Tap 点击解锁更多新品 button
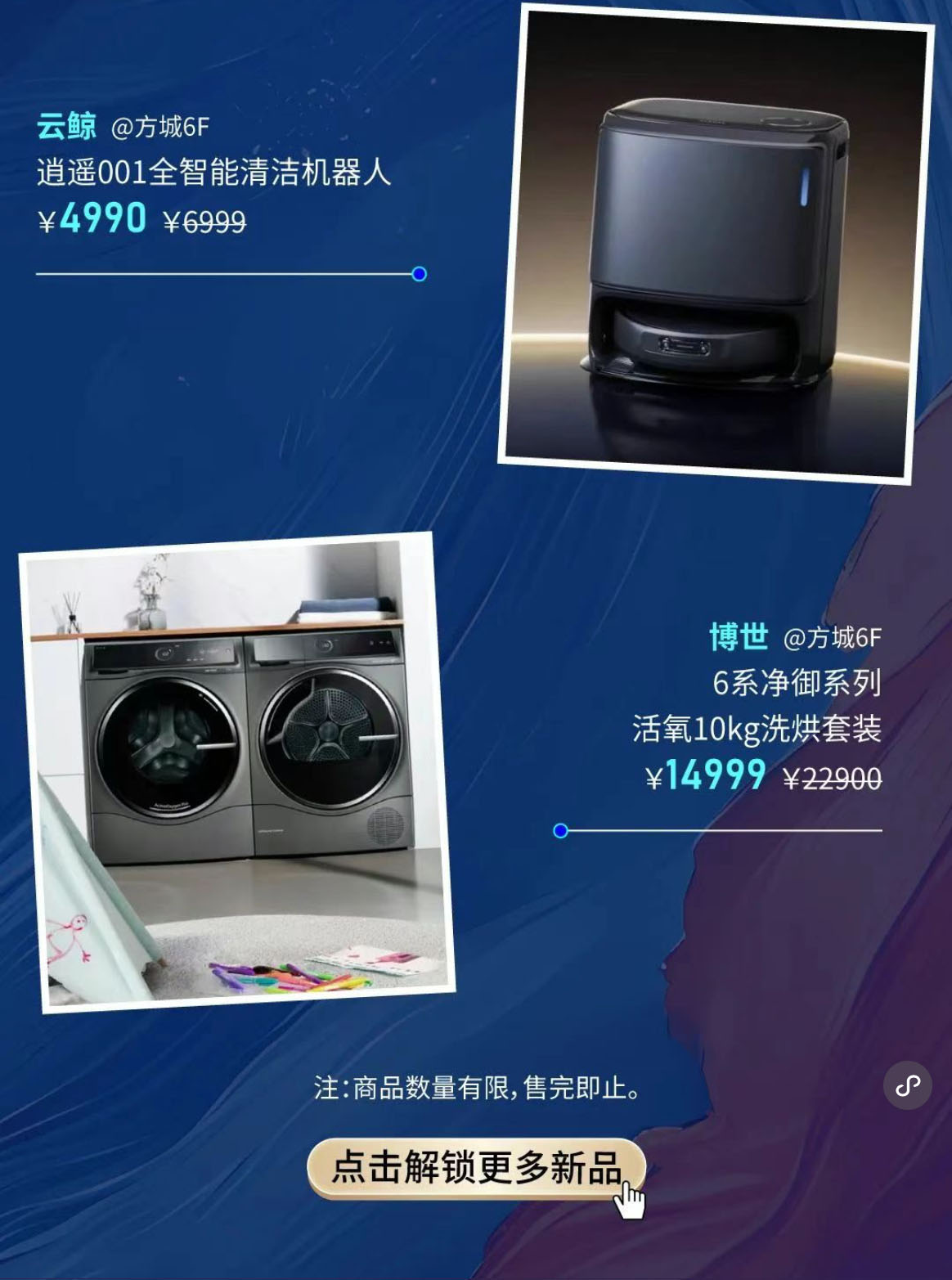Screen dimensions: 952x1280 tap(476, 1168)
